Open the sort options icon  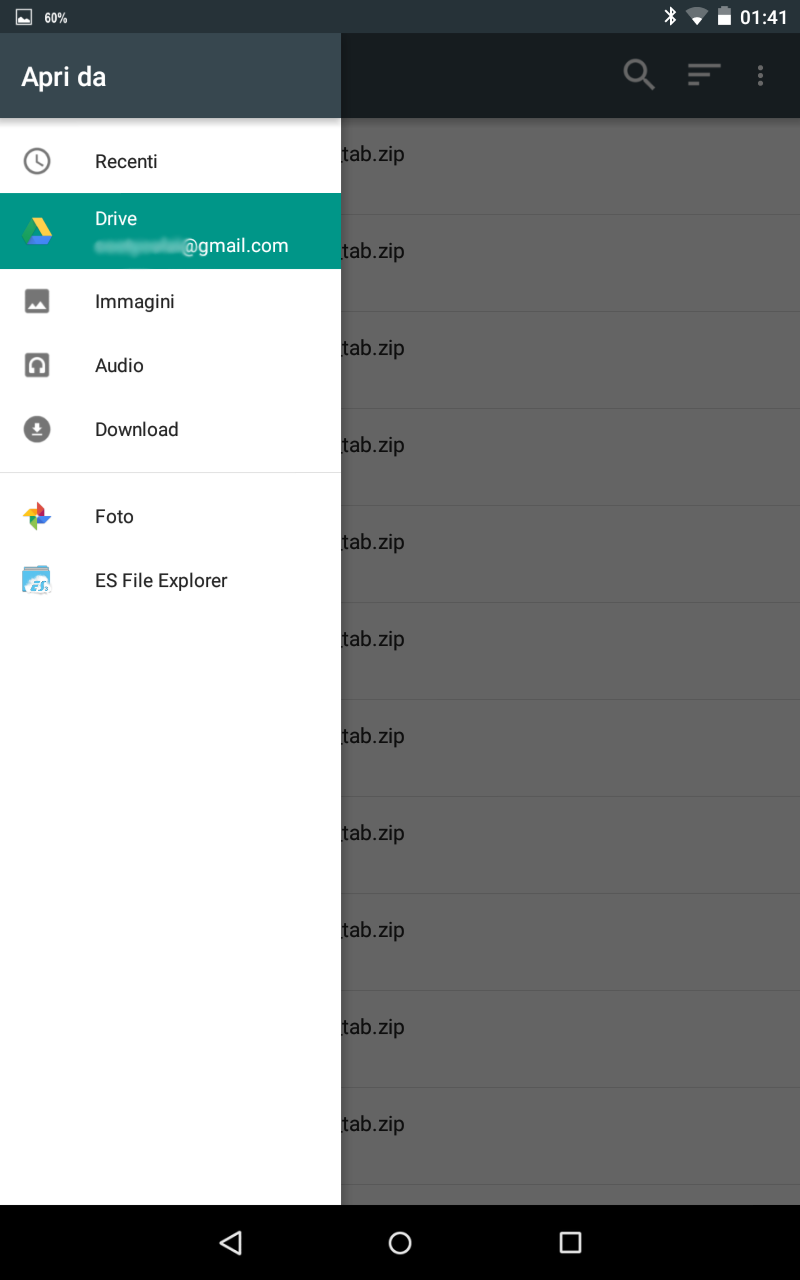(x=704, y=75)
